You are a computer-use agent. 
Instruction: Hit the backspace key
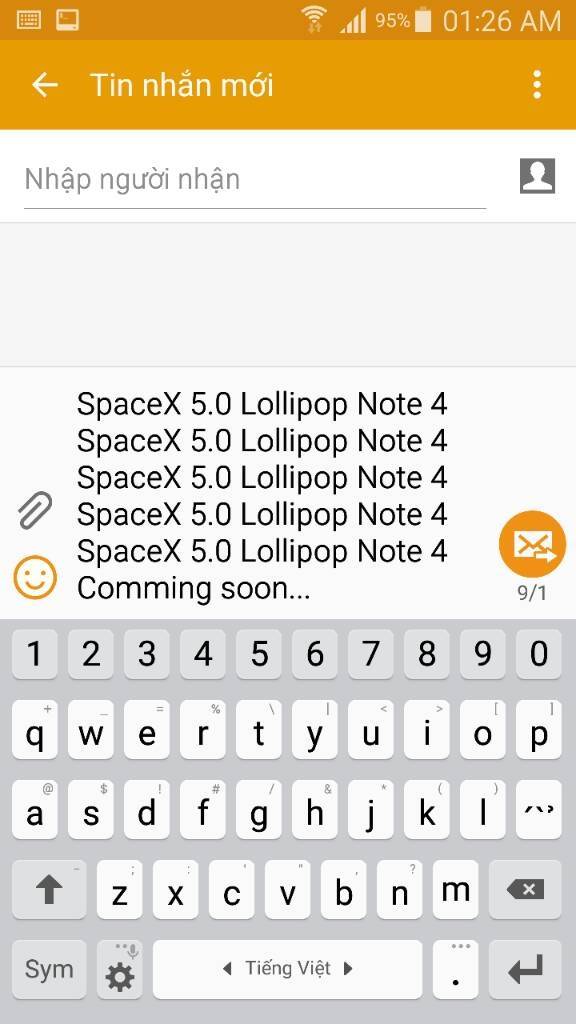[524, 889]
